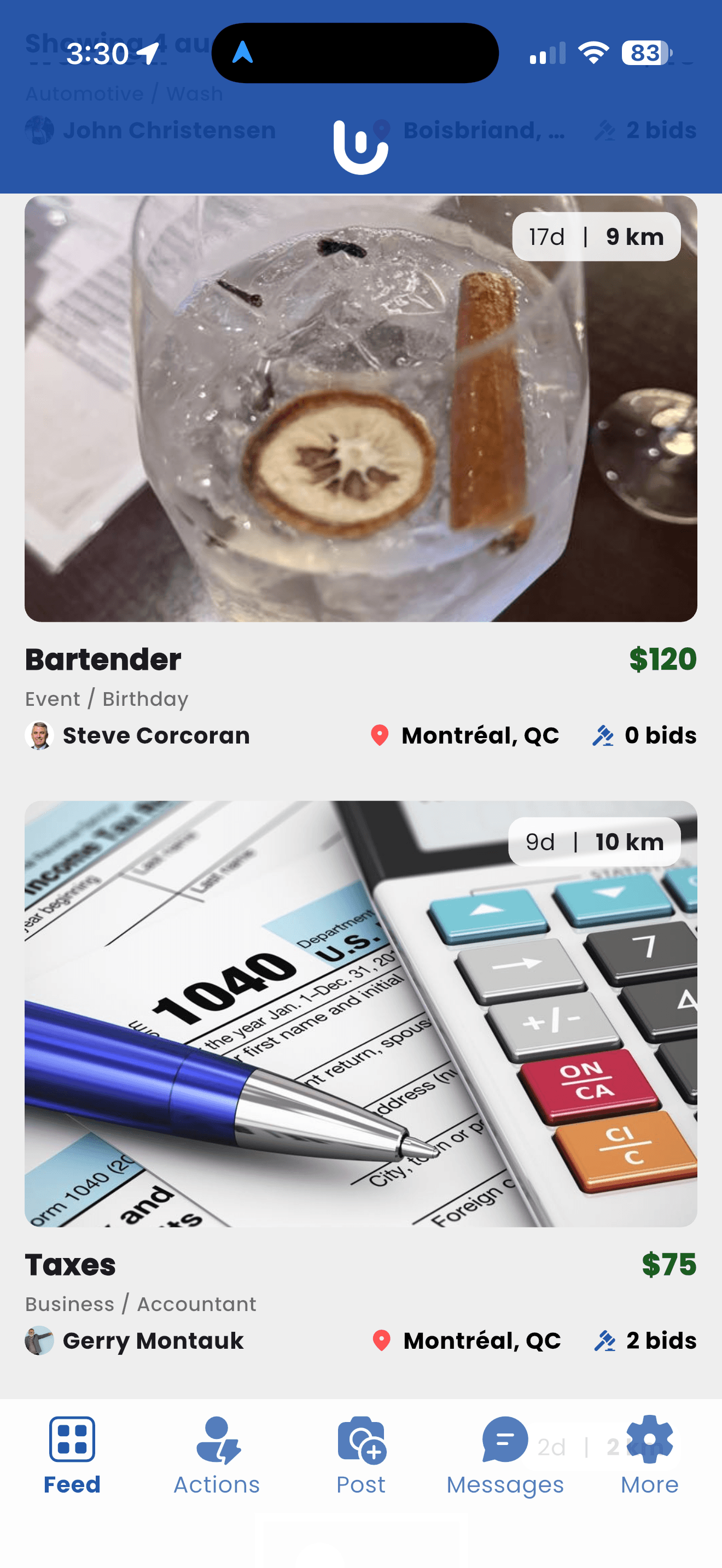Open Gerry Montauk's profile avatar
Screen dimensions: 722x1568
coord(39,1341)
